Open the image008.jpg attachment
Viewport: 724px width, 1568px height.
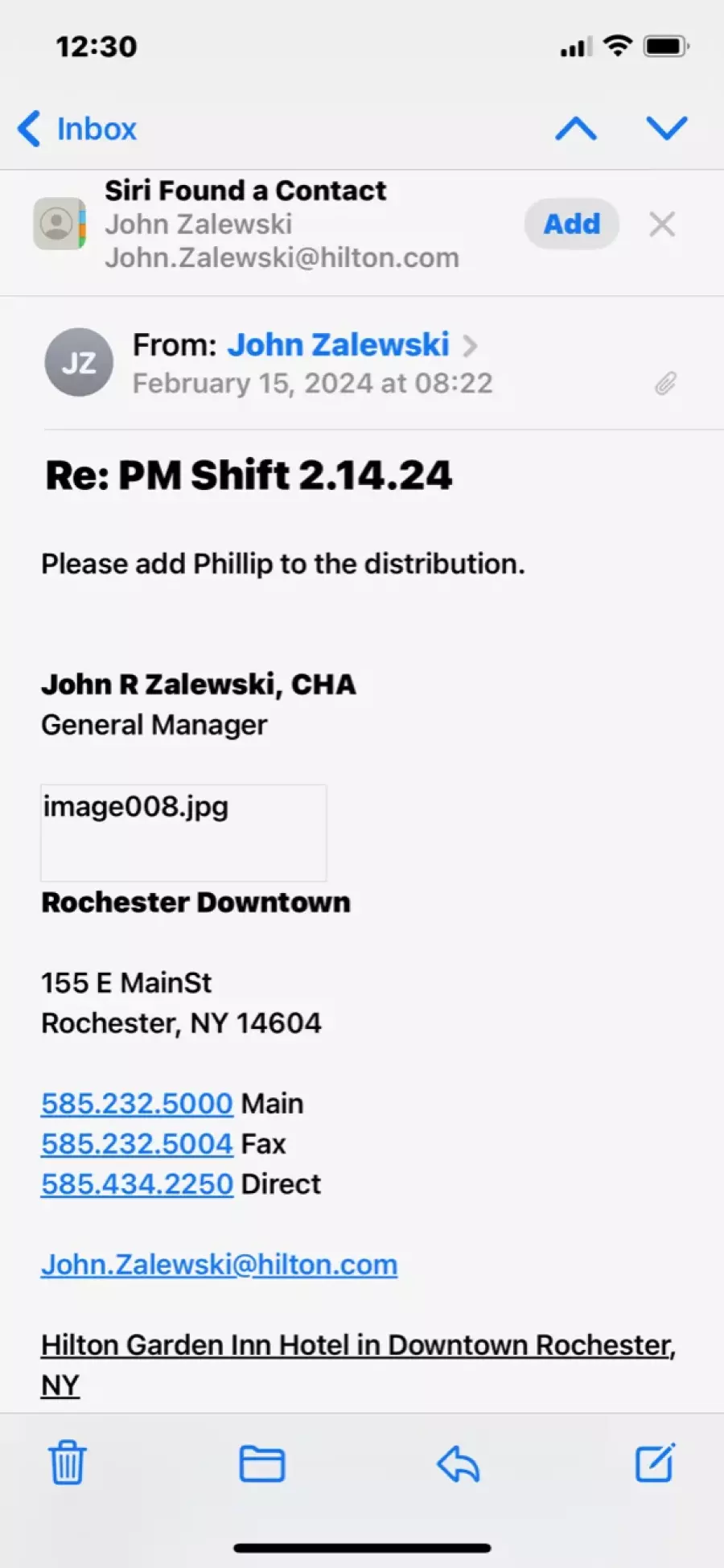[x=183, y=833]
